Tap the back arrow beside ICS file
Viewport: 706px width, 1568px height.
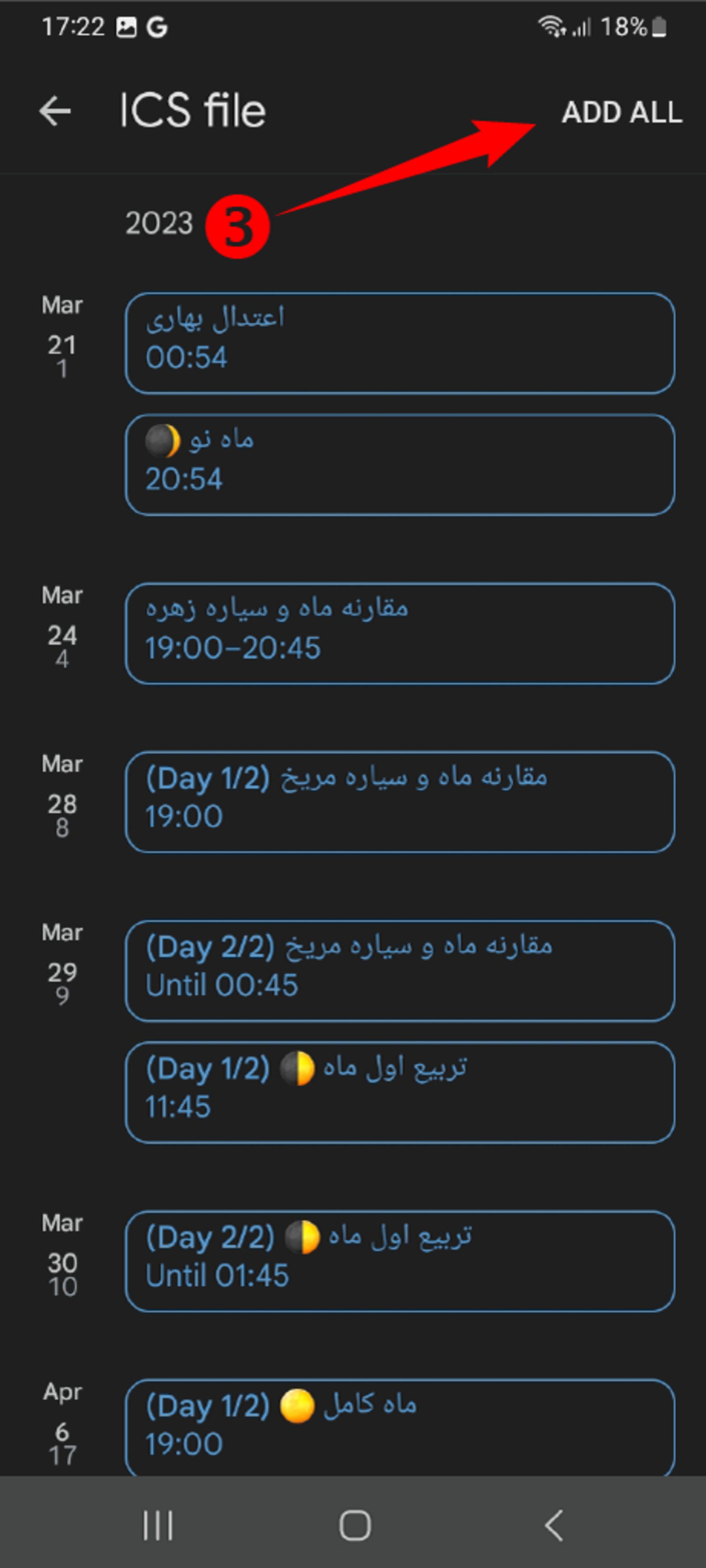[x=55, y=111]
